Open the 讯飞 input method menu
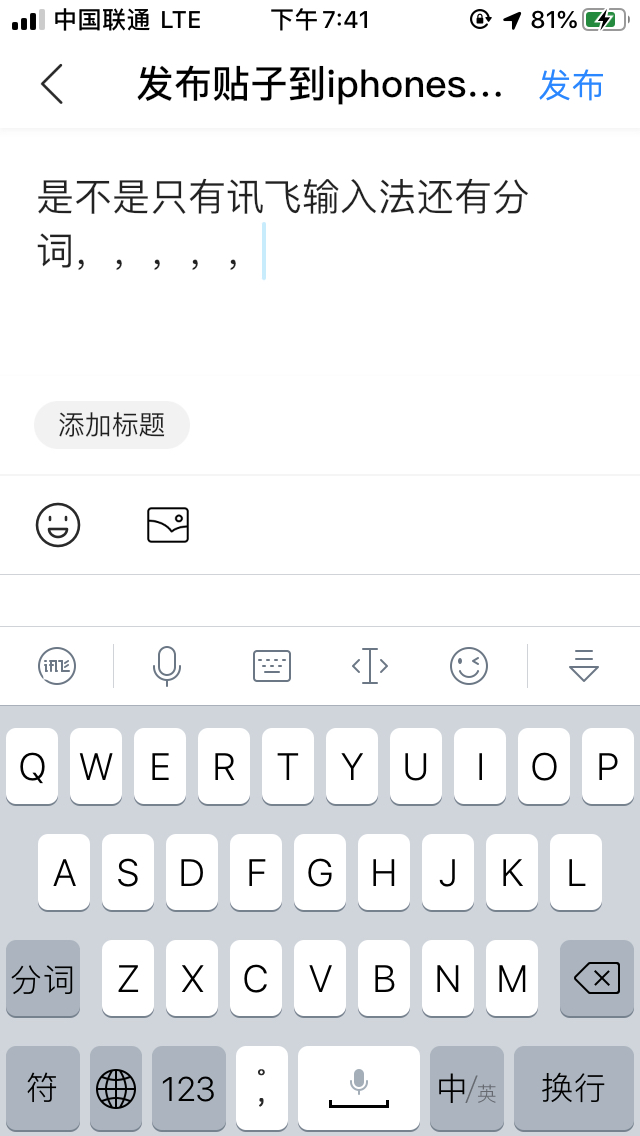Screen dimensions: 640x1136 click(57, 666)
